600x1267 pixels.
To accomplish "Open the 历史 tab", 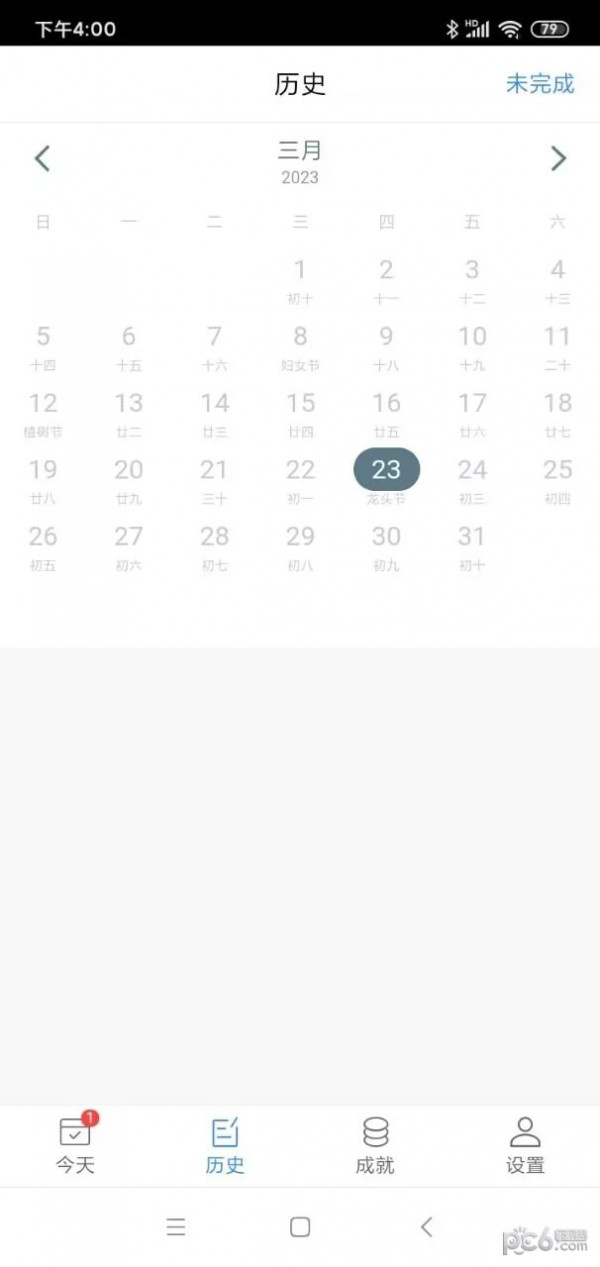I will 225,1145.
